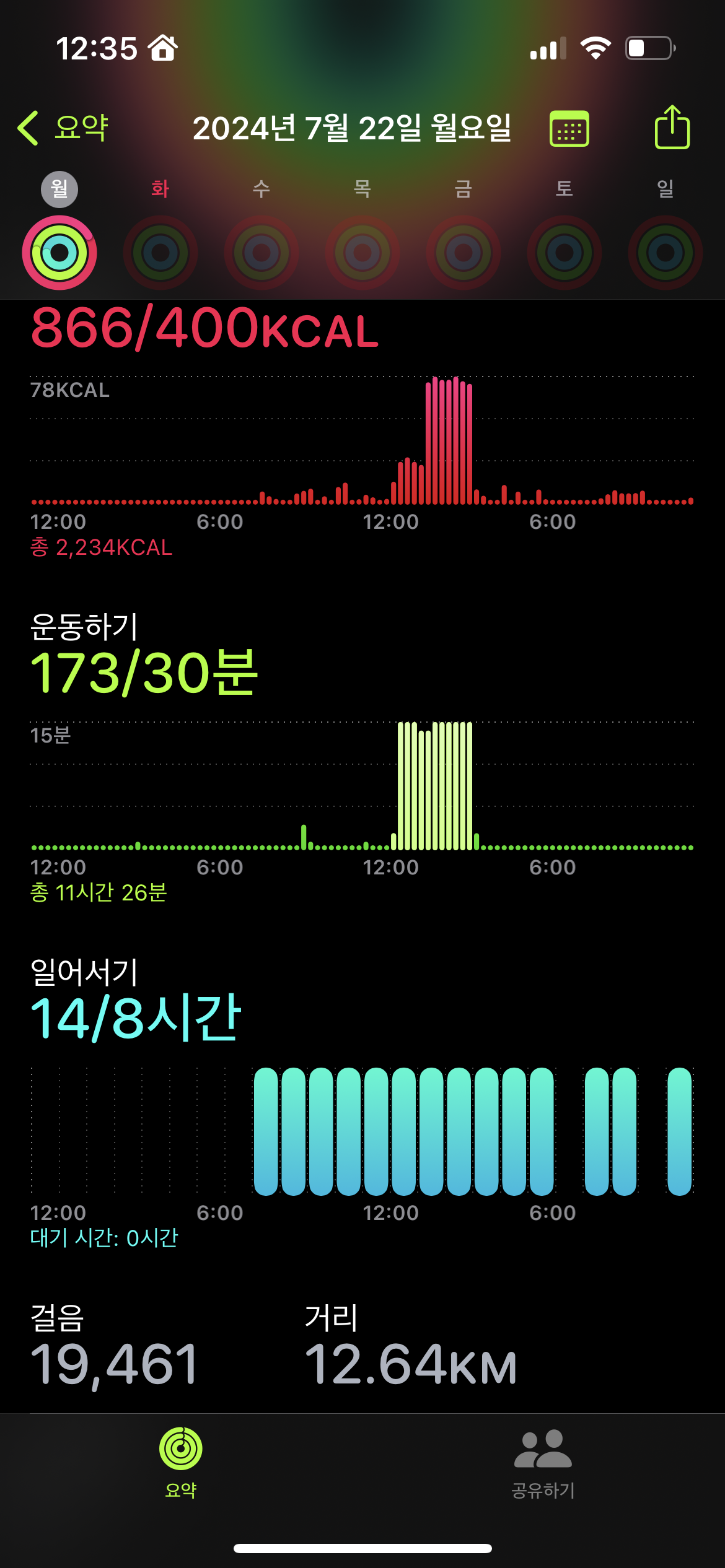Select Saturday (토) activity rings
Image resolution: width=725 pixels, height=1568 pixels.
tap(565, 252)
